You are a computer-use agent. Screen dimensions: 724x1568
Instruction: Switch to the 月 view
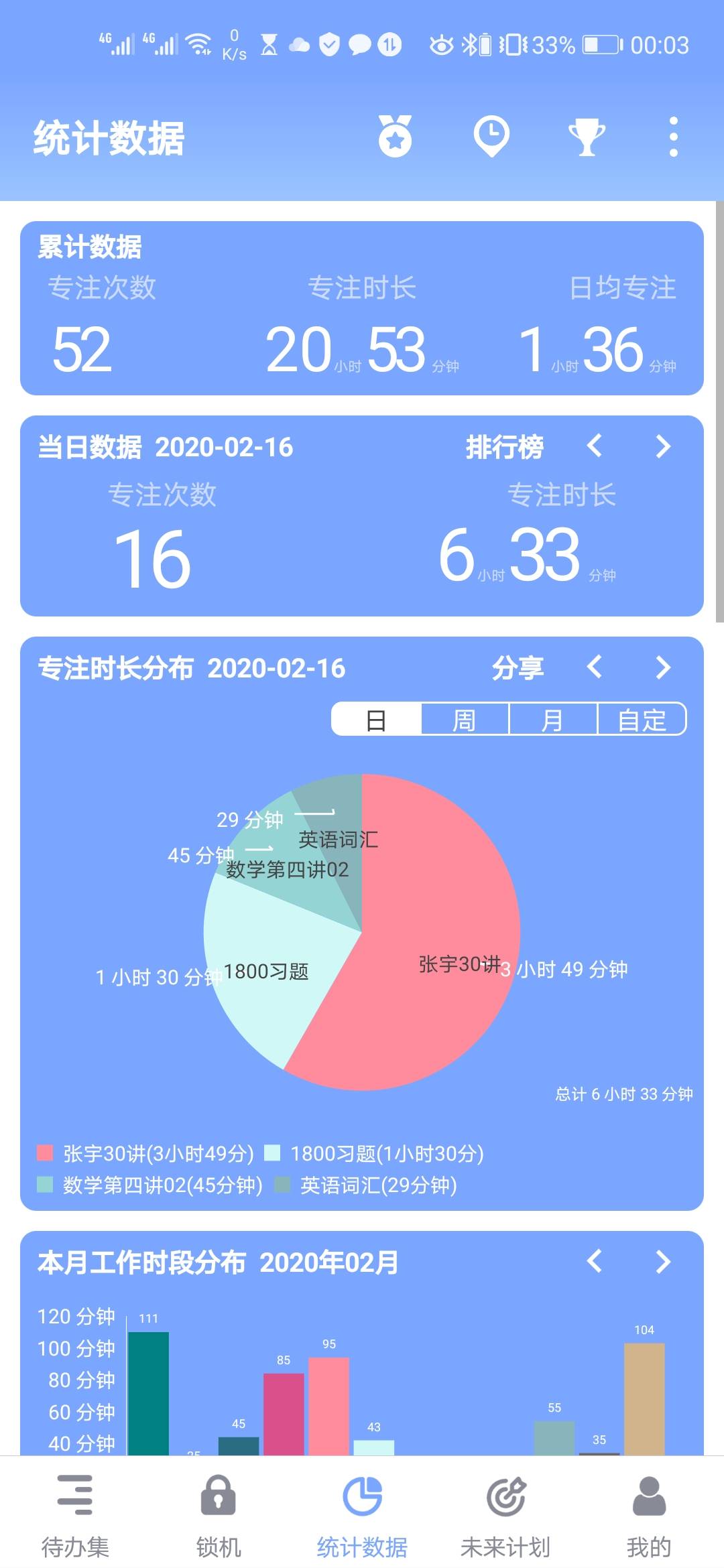tap(552, 720)
